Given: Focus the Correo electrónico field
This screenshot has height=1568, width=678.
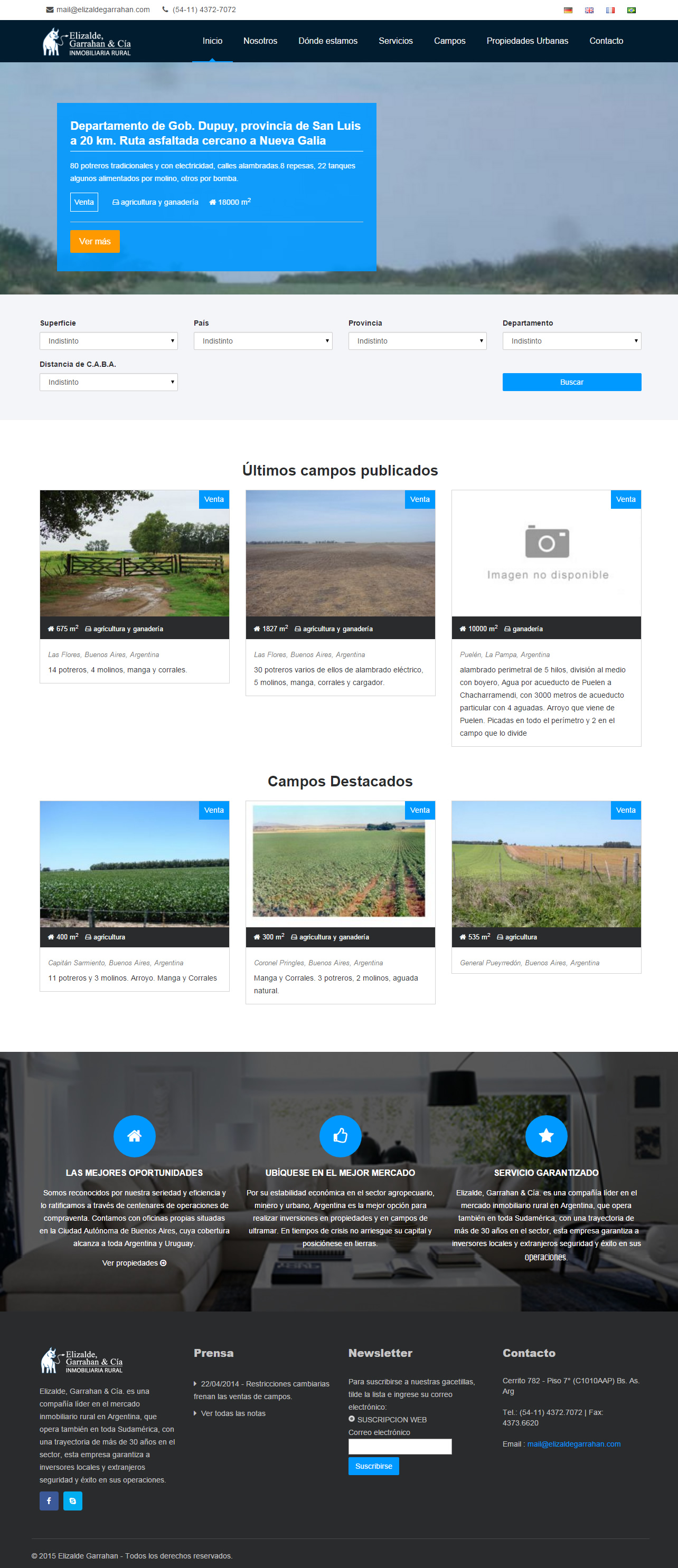Looking at the screenshot, I should pyautogui.click(x=400, y=1446).
